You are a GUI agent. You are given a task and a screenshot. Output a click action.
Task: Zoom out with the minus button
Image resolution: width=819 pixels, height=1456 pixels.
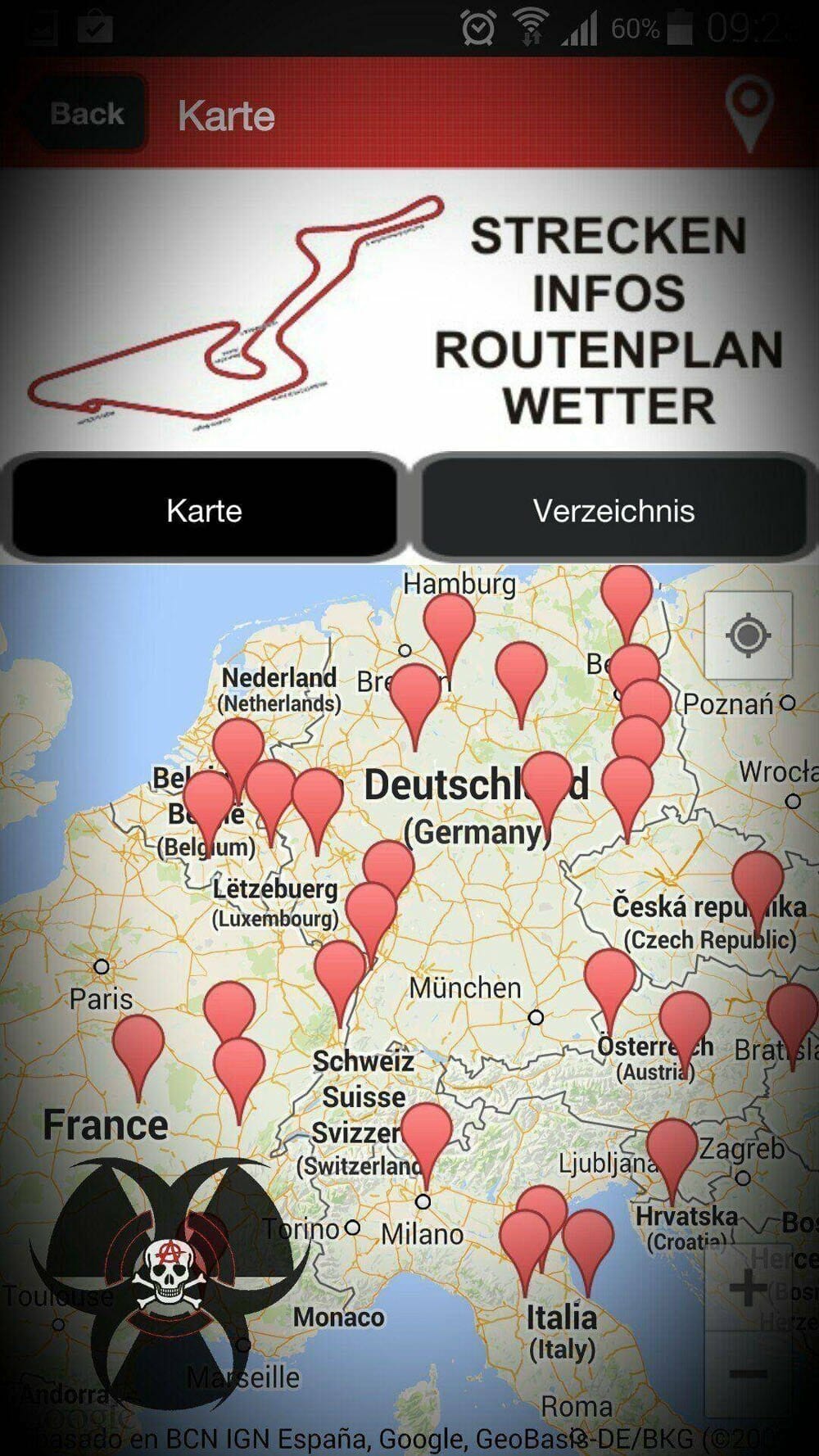(x=747, y=1372)
